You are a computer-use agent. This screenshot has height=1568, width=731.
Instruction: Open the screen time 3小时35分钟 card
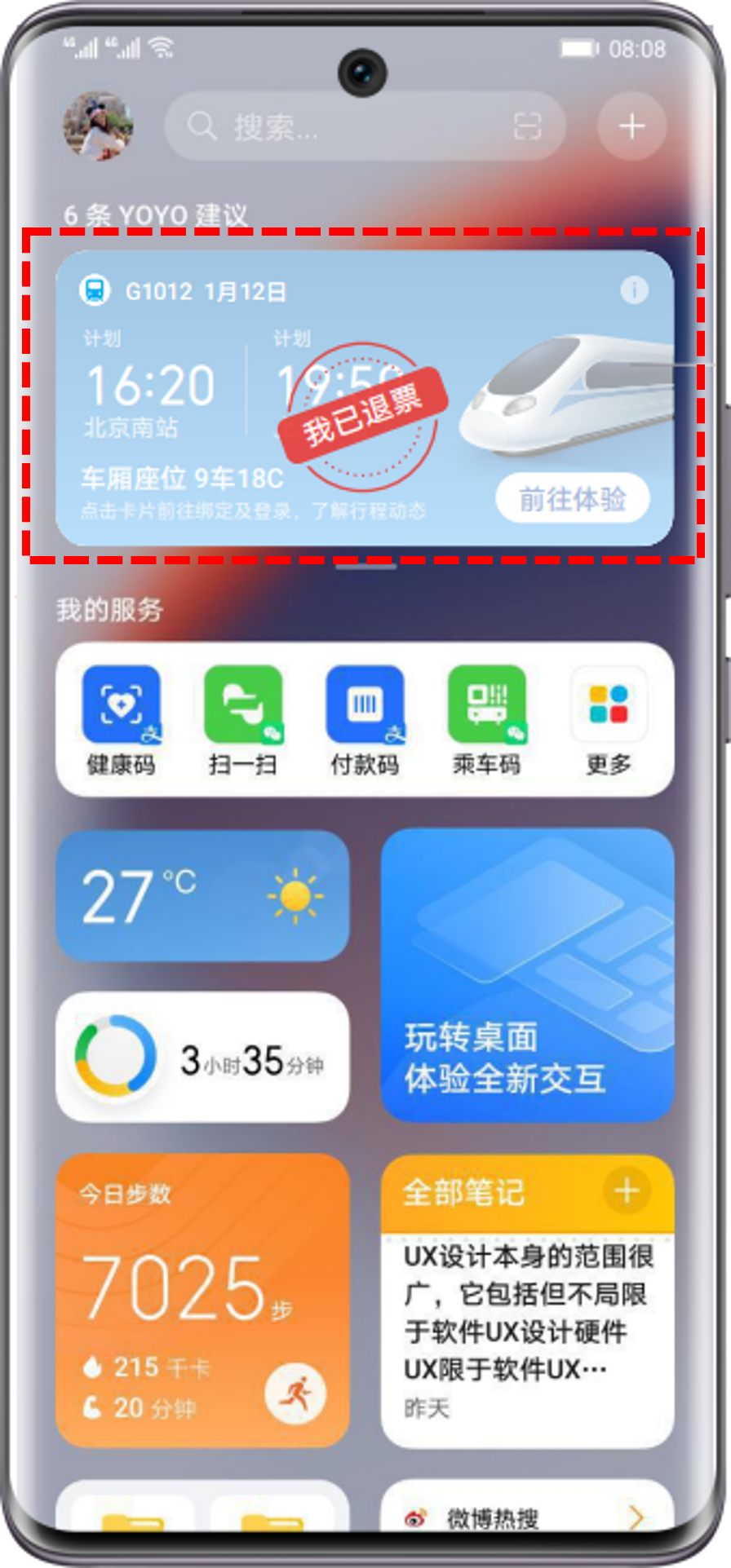tap(202, 1058)
